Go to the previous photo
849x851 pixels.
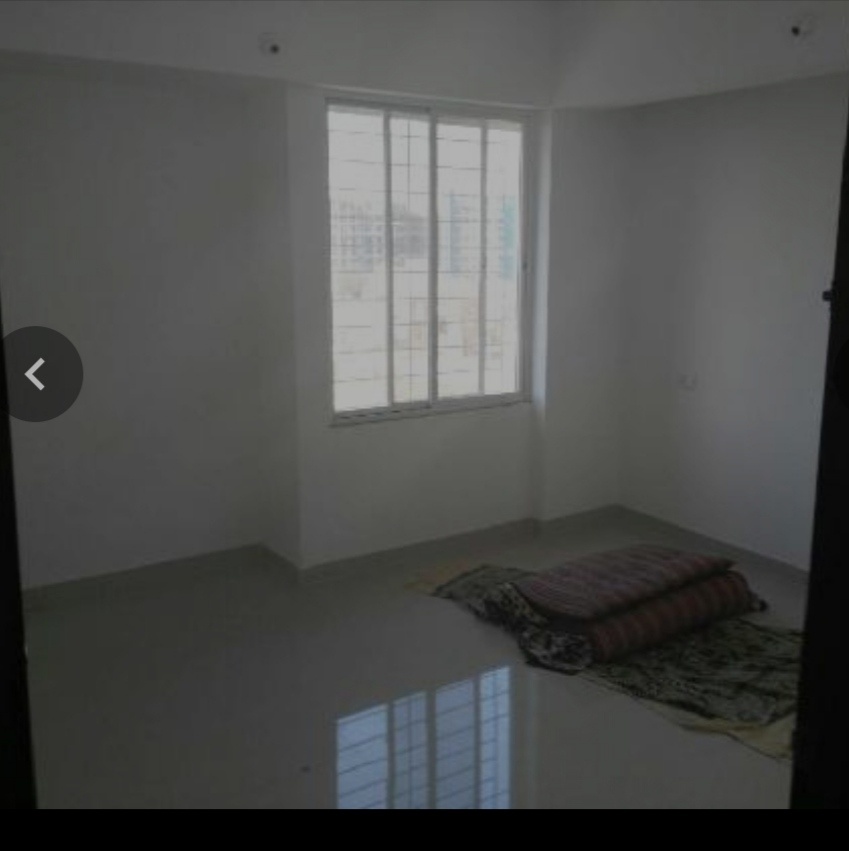point(37,374)
